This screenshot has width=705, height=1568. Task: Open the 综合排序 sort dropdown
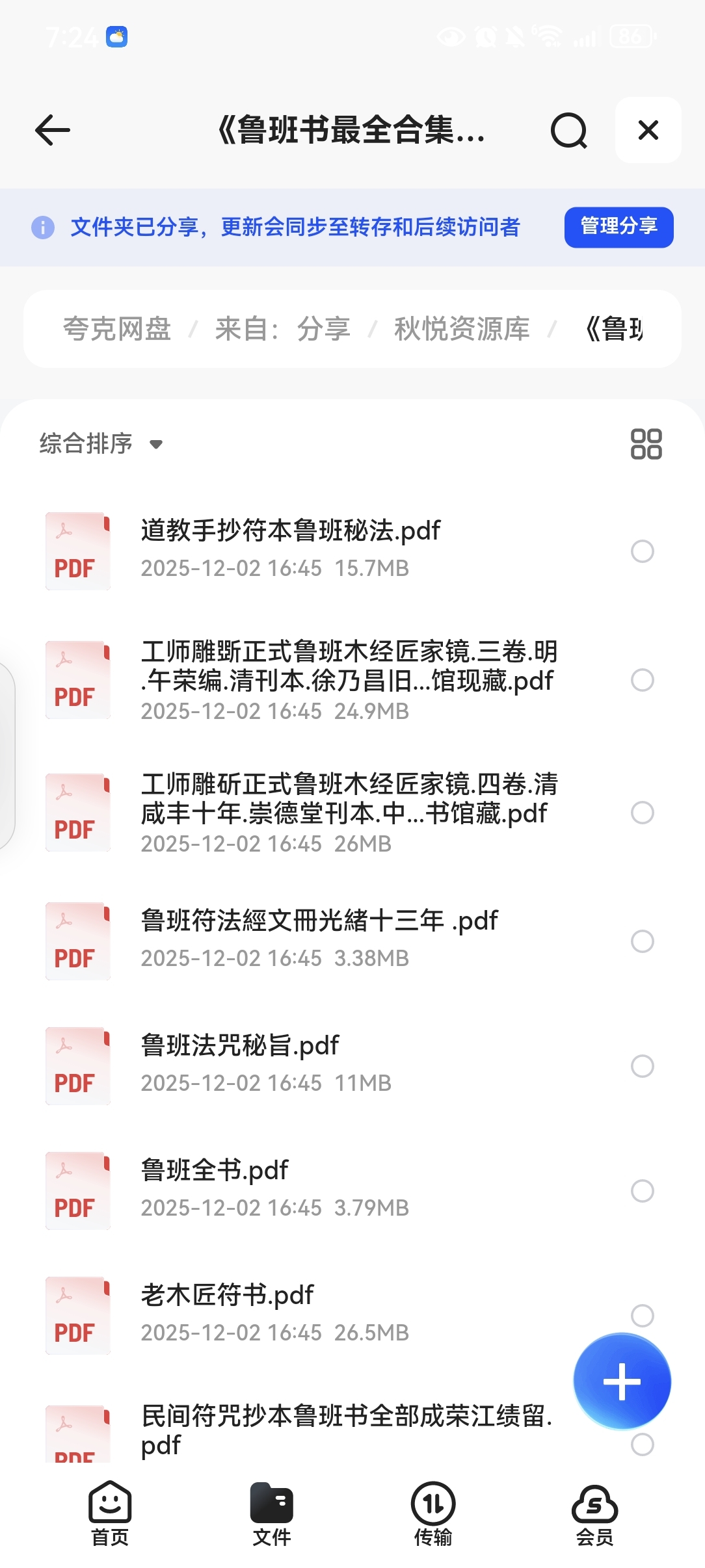(x=101, y=444)
